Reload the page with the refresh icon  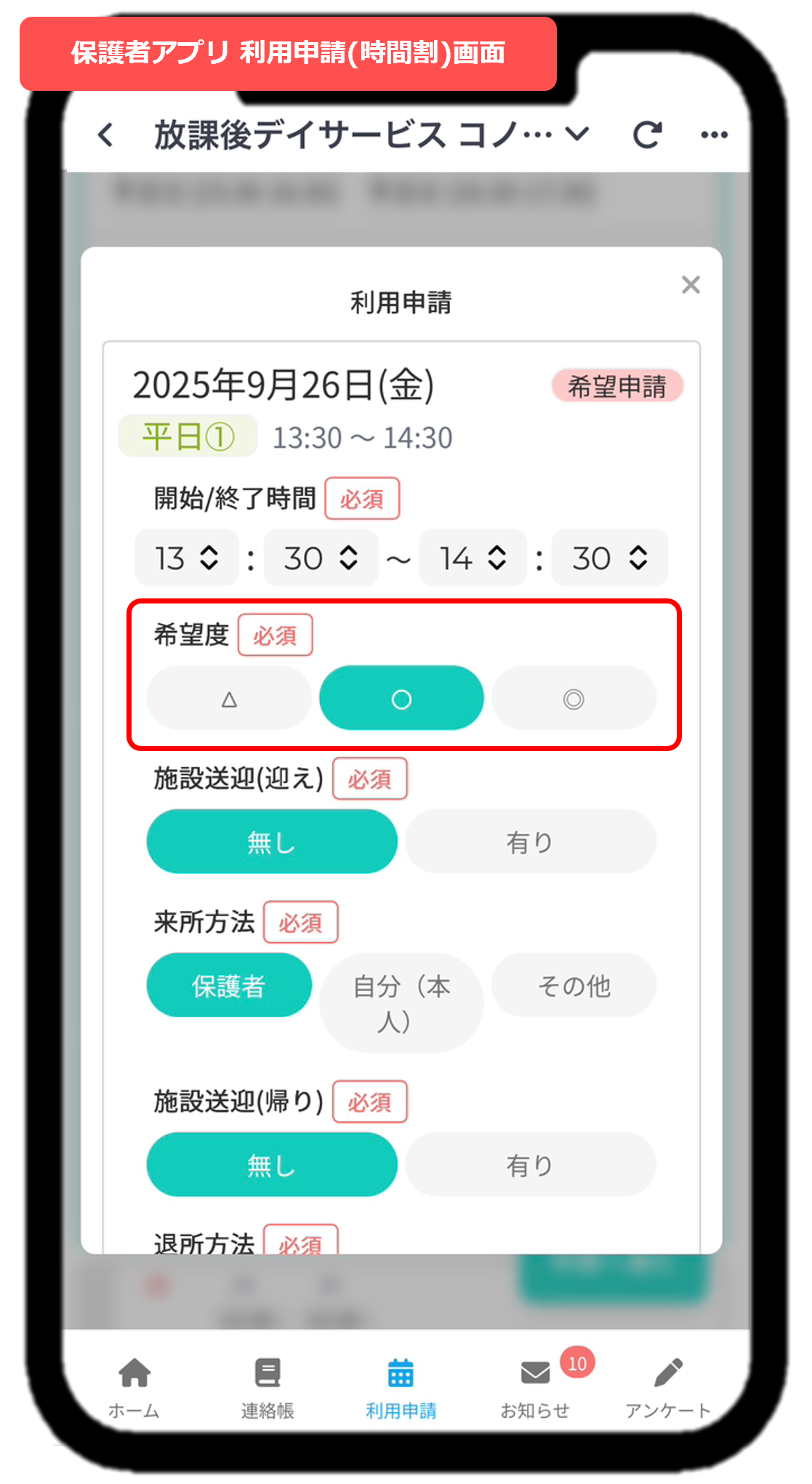coord(646,135)
